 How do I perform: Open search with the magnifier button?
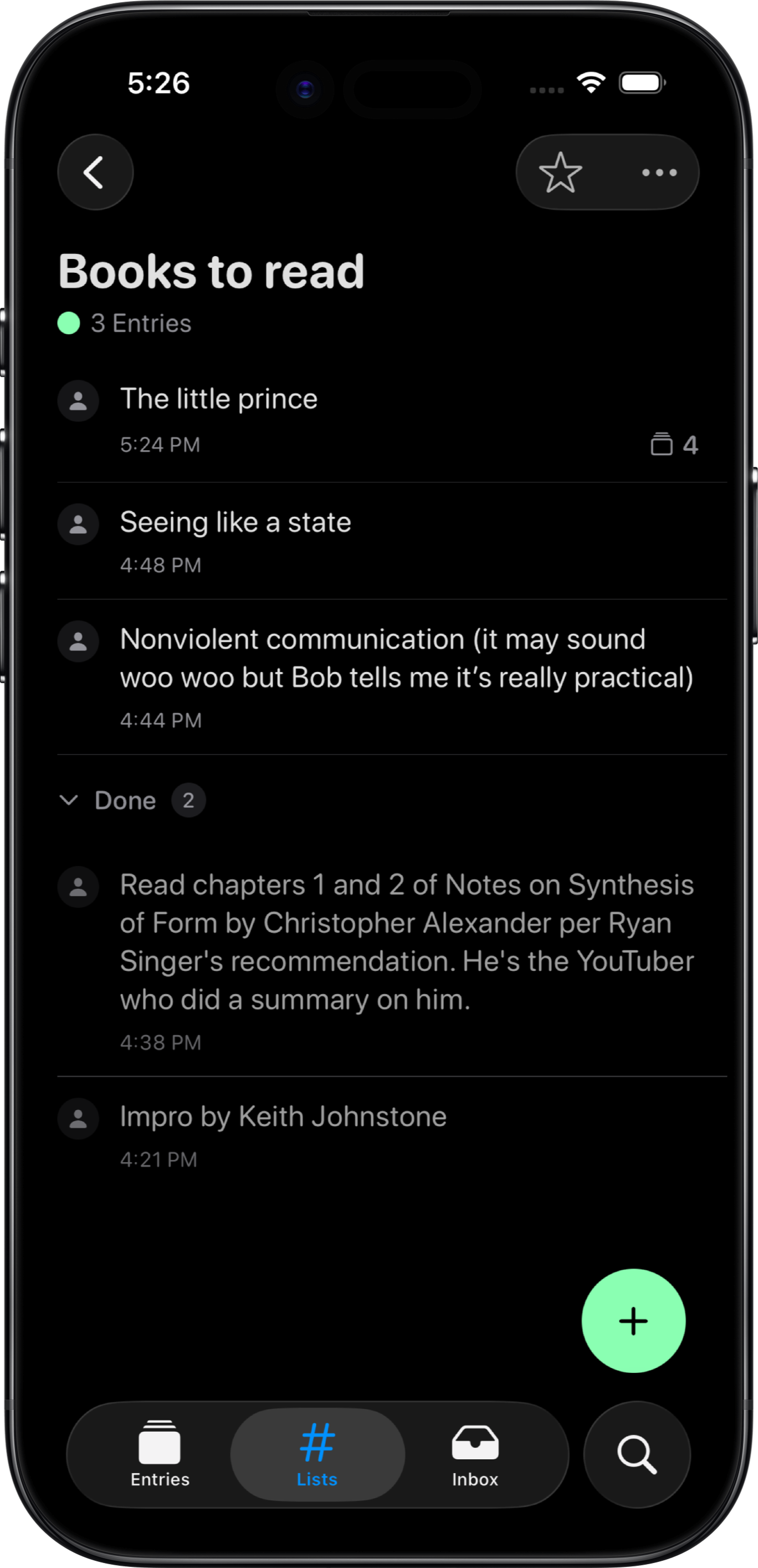(x=636, y=1454)
